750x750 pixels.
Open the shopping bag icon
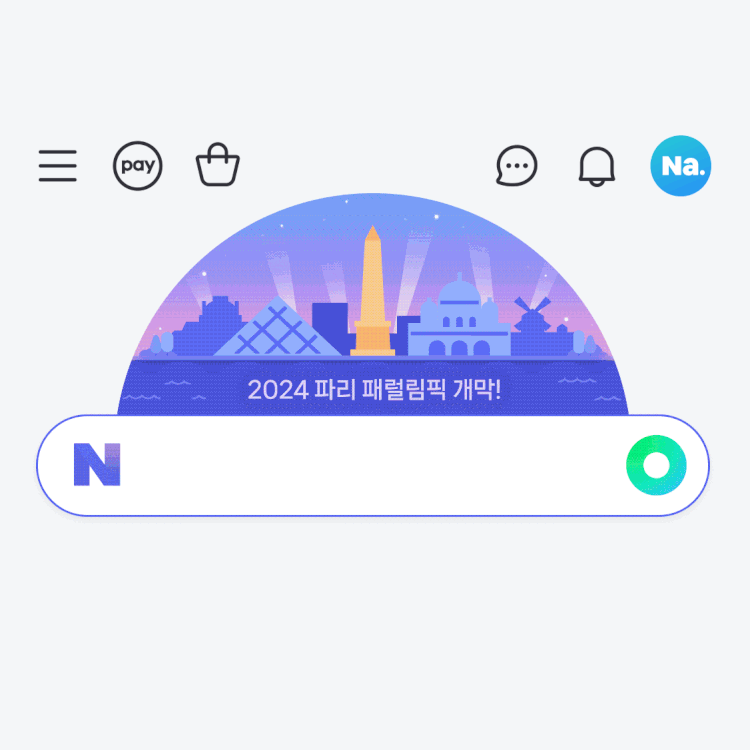point(217,165)
